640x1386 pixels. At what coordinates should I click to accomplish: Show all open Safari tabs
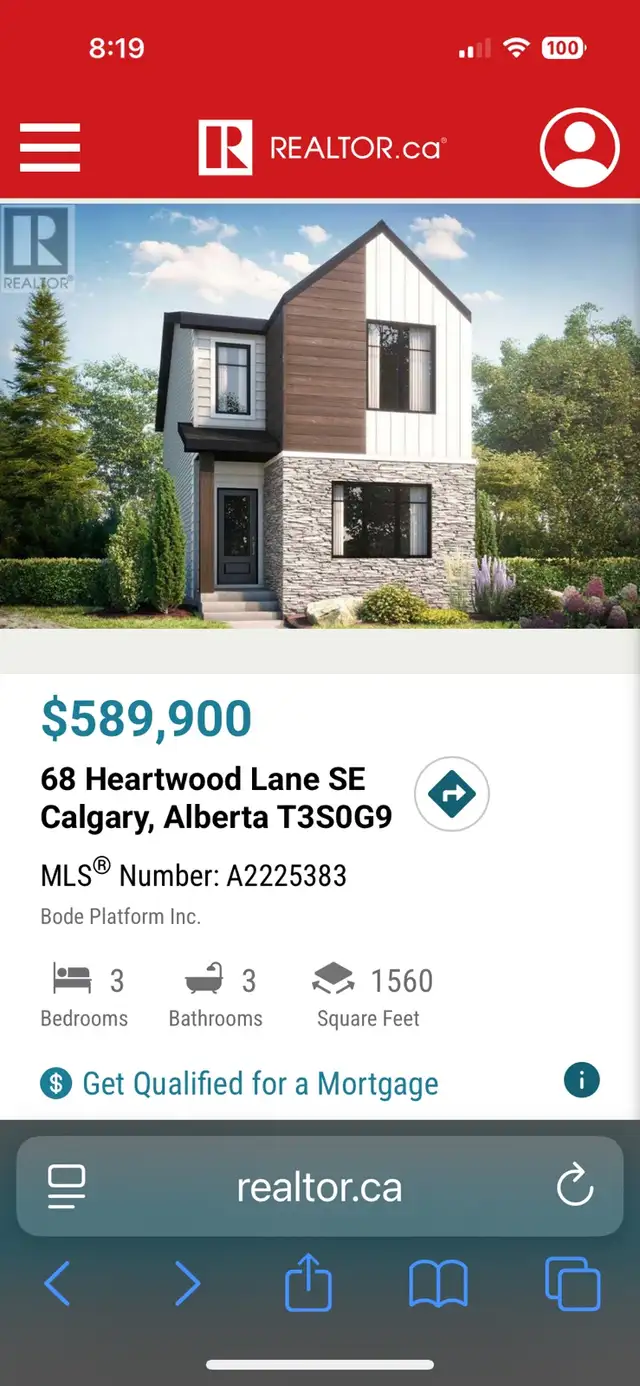tap(572, 1284)
